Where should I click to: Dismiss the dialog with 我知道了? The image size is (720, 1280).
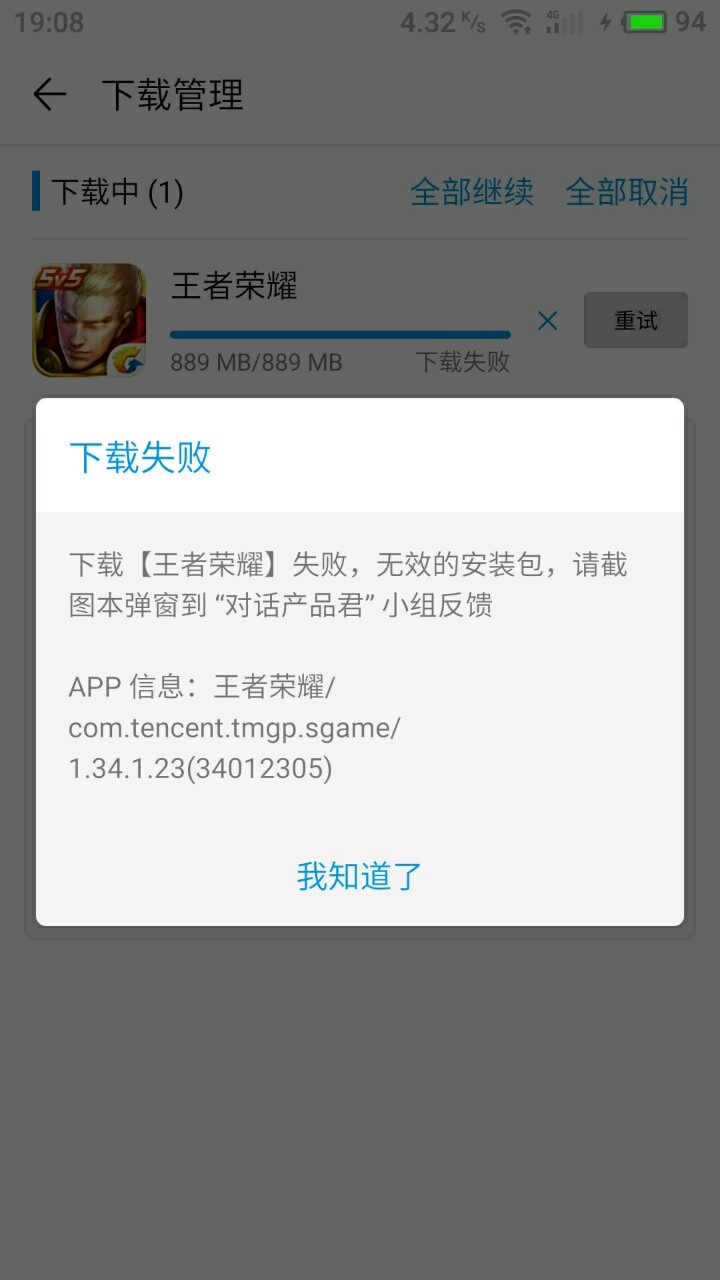point(359,877)
